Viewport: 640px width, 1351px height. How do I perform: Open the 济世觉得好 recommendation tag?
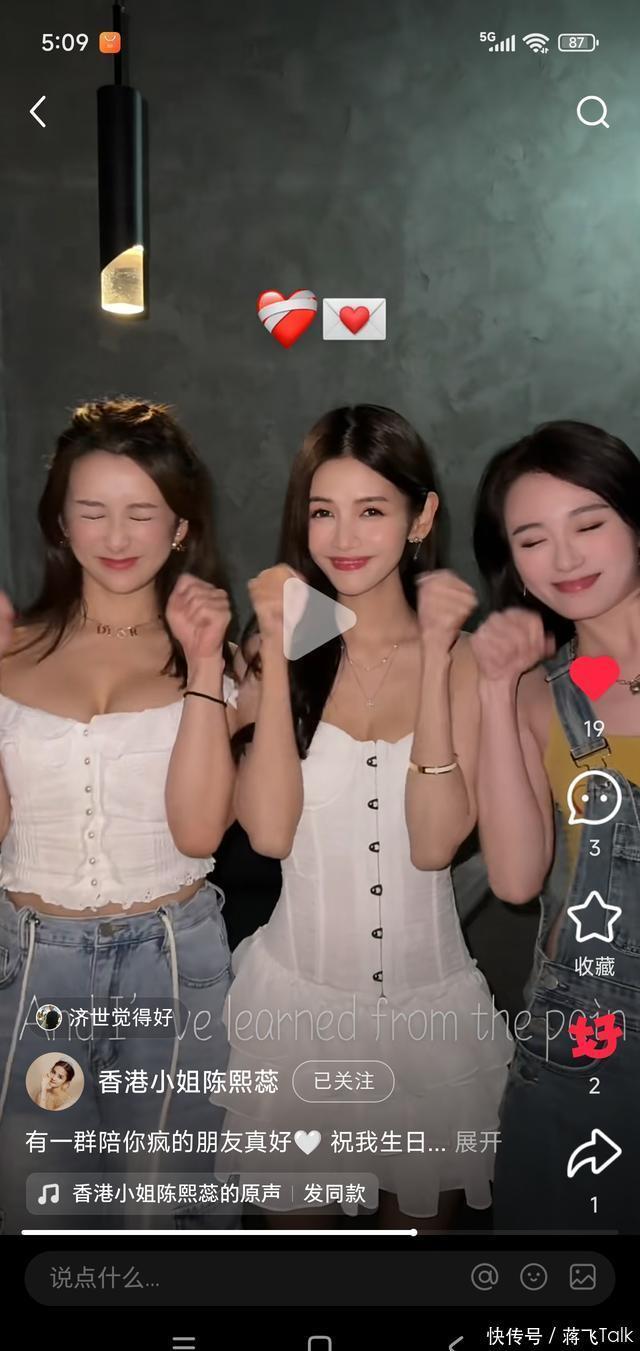[105, 1018]
